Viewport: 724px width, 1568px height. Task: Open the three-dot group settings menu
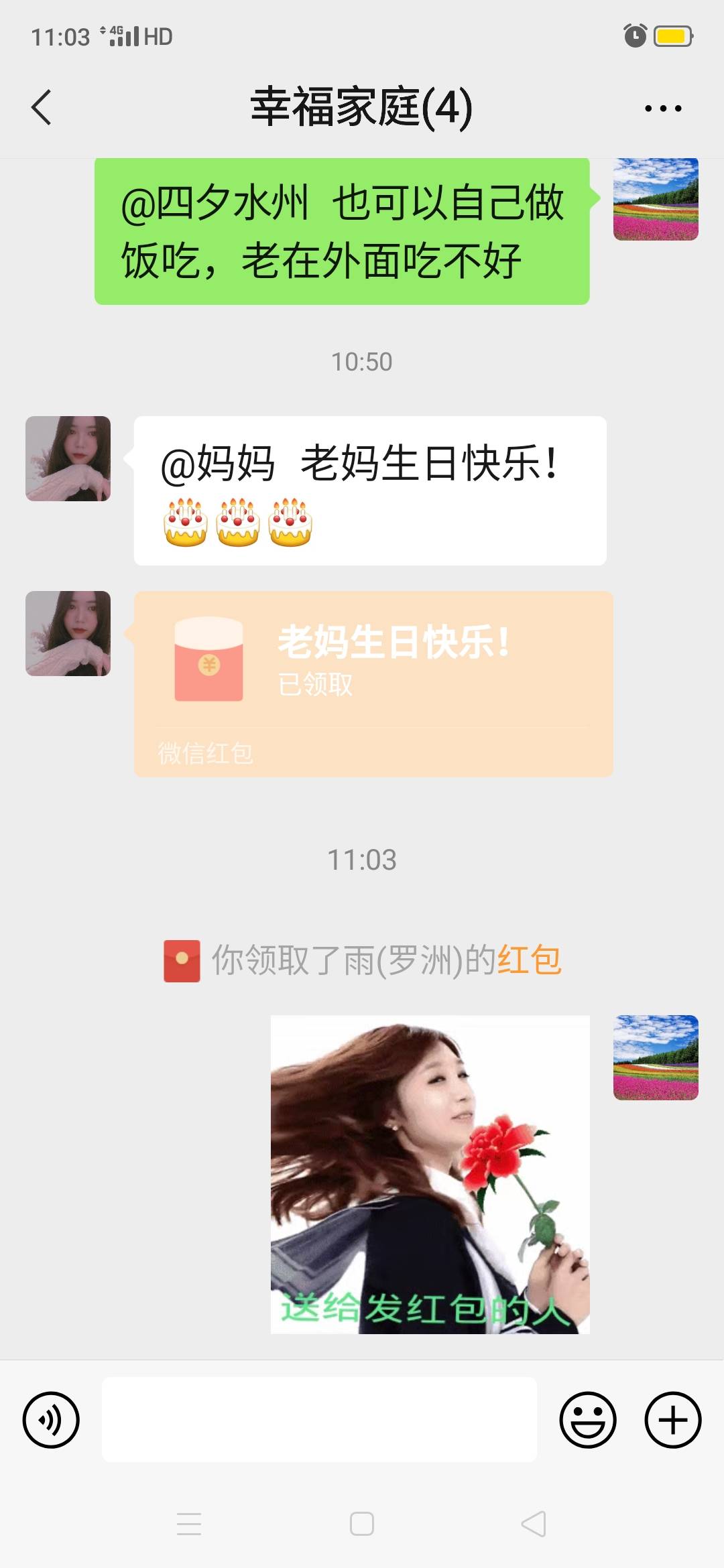point(662,107)
